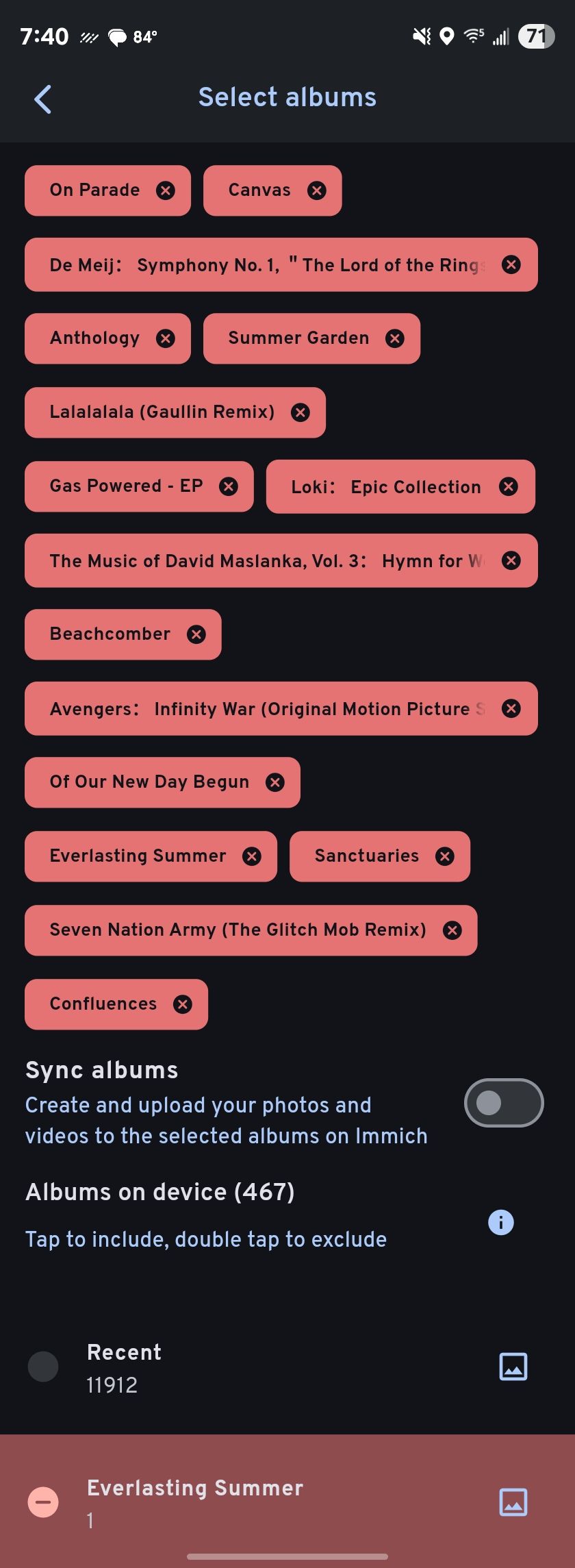575x1568 pixels.
Task: Remove the Canvas album chip
Action: (316, 190)
